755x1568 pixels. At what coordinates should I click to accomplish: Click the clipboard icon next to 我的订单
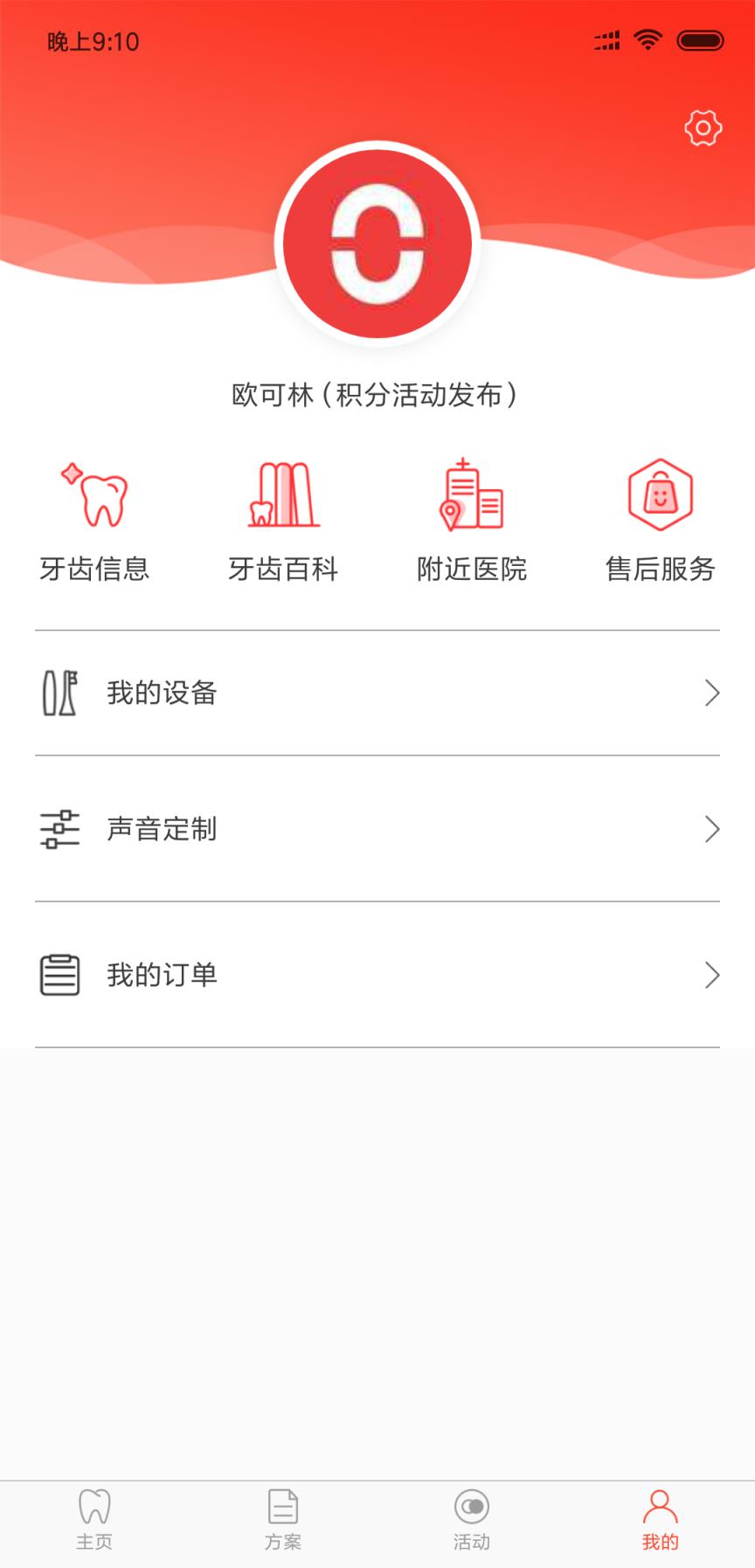[x=58, y=974]
